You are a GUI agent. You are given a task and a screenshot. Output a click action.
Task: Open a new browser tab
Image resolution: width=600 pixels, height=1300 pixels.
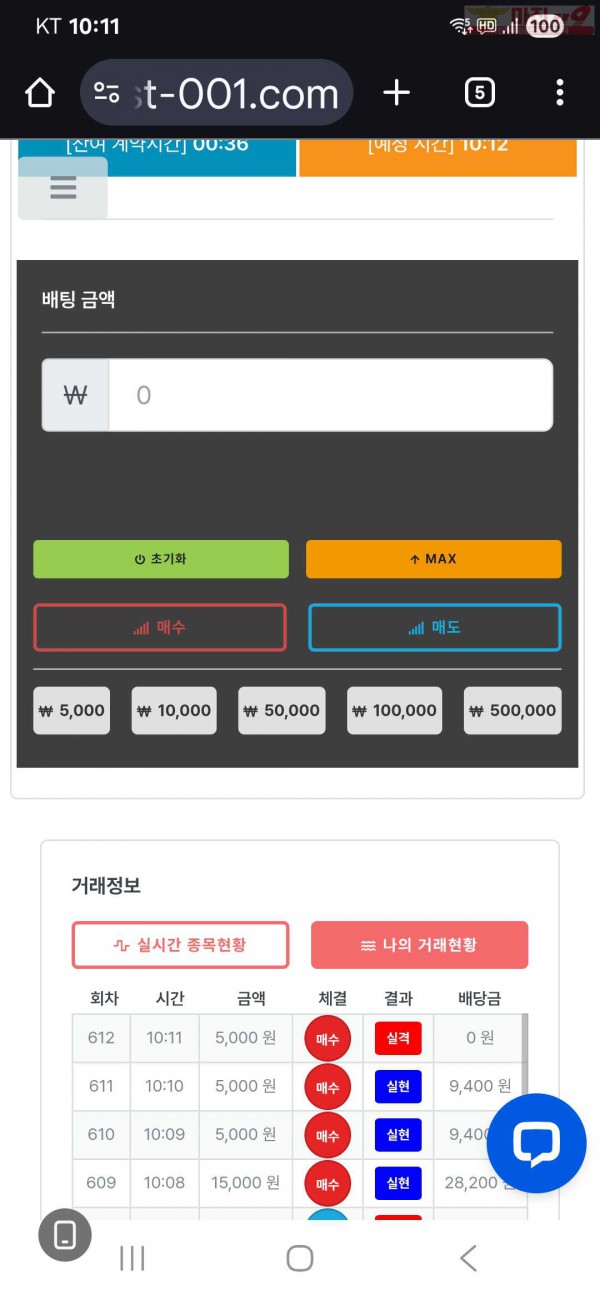pyautogui.click(x=397, y=93)
